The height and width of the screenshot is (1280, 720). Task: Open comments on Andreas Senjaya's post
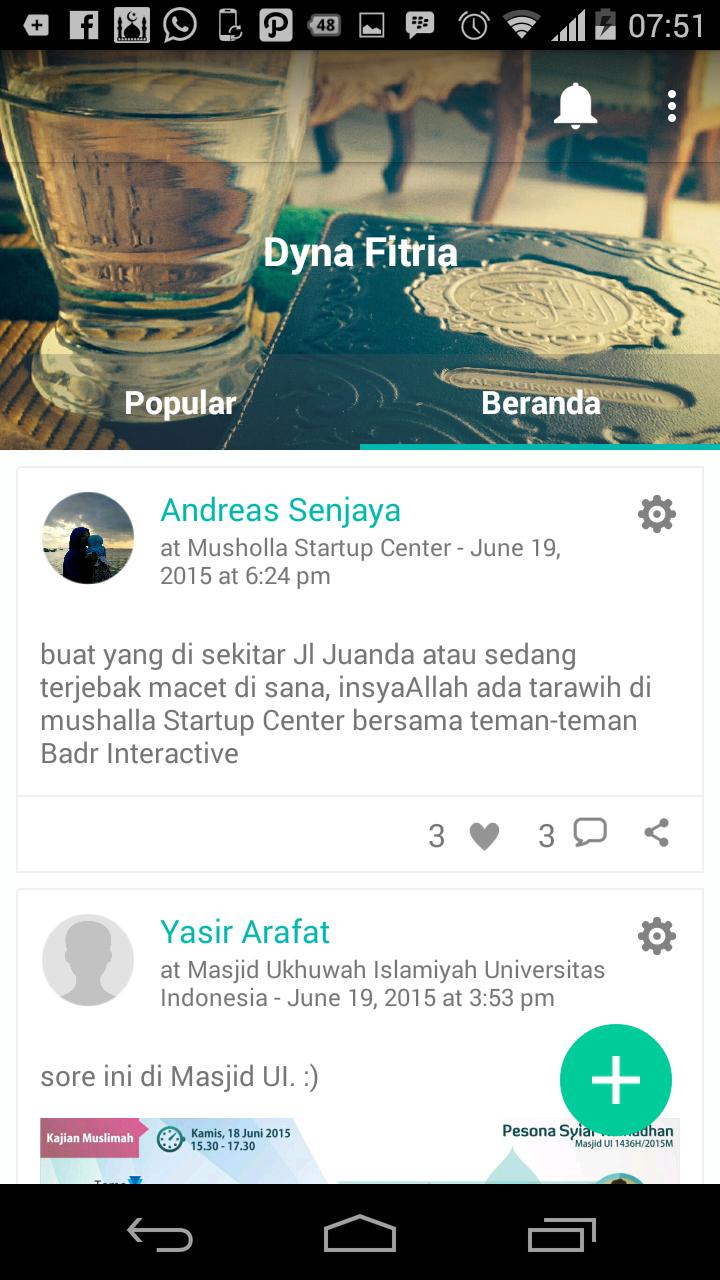click(x=591, y=832)
